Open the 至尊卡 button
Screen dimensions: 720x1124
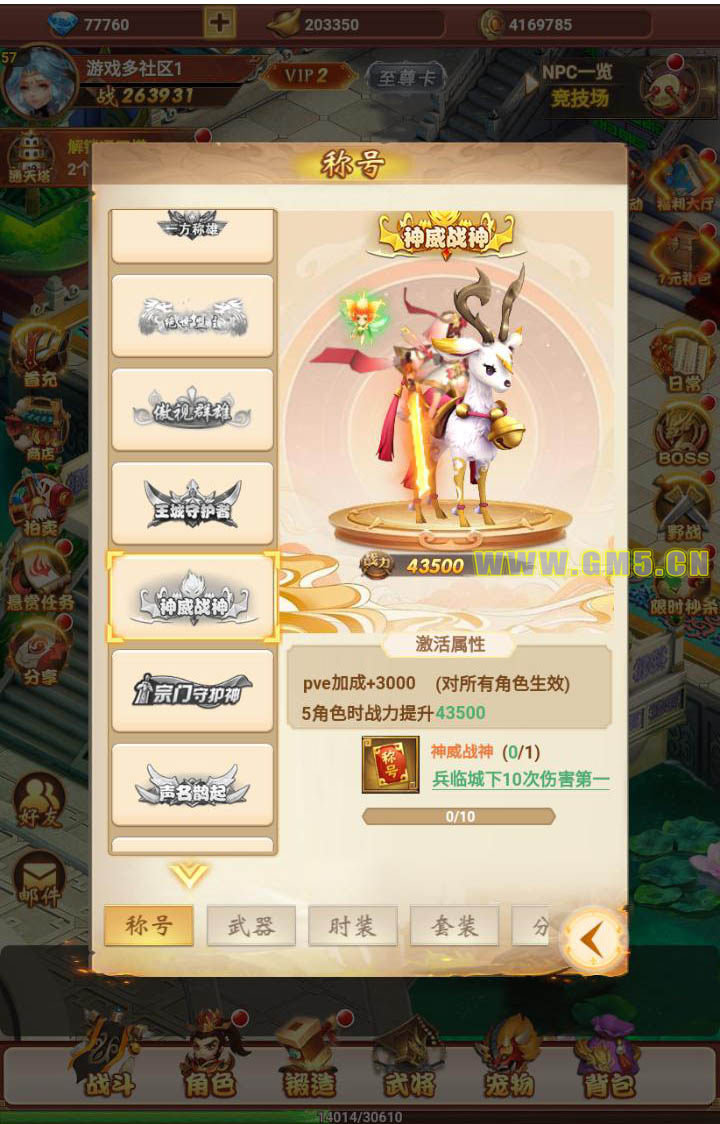tap(405, 77)
